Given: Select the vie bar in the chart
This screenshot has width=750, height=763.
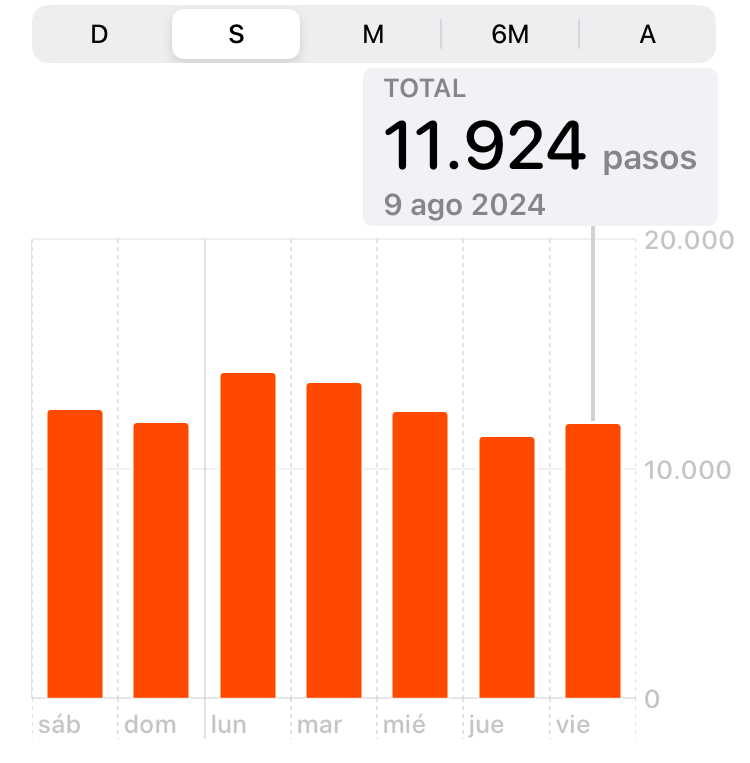Looking at the screenshot, I should 593,561.
